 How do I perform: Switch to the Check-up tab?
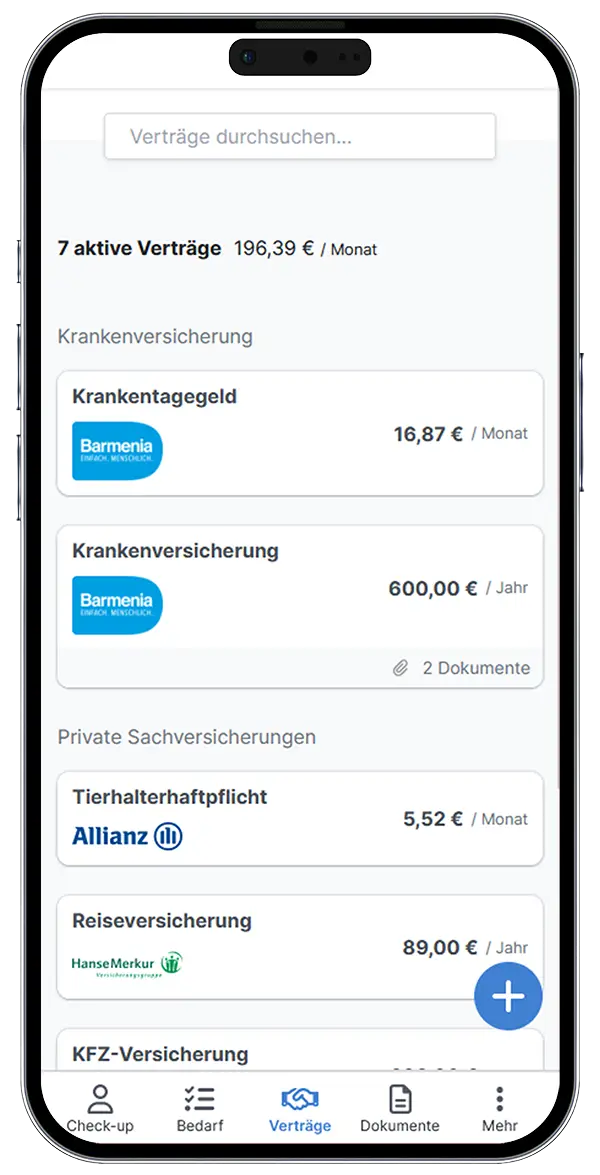100,1108
